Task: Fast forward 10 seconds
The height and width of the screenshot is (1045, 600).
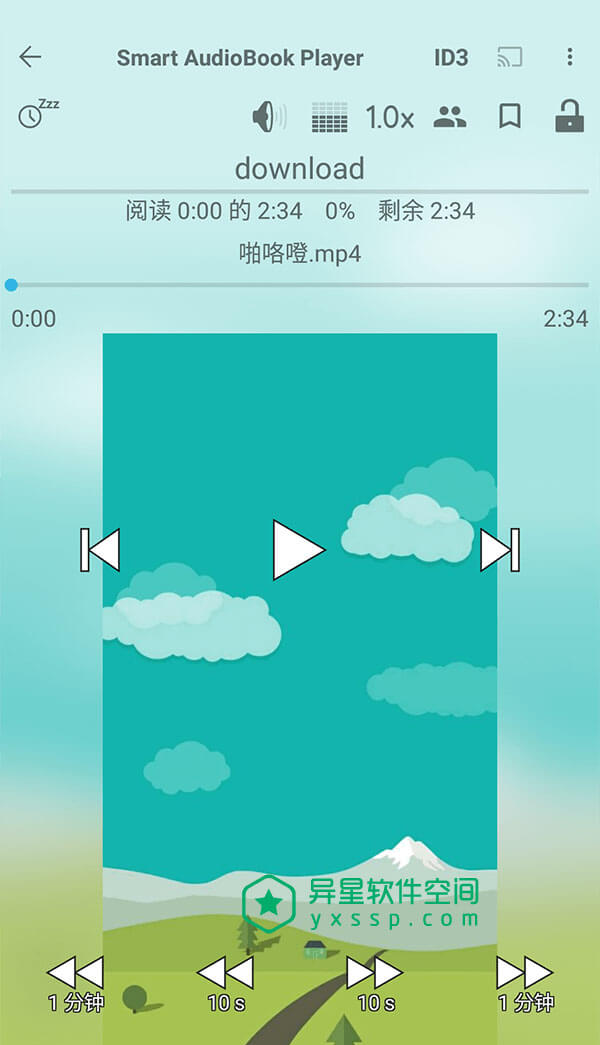Action: (x=375, y=982)
